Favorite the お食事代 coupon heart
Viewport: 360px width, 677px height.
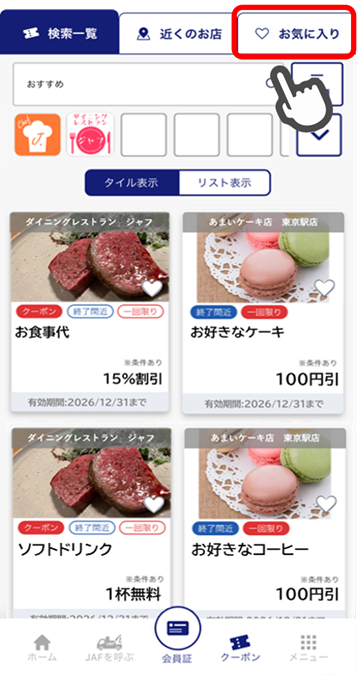pos(152,288)
